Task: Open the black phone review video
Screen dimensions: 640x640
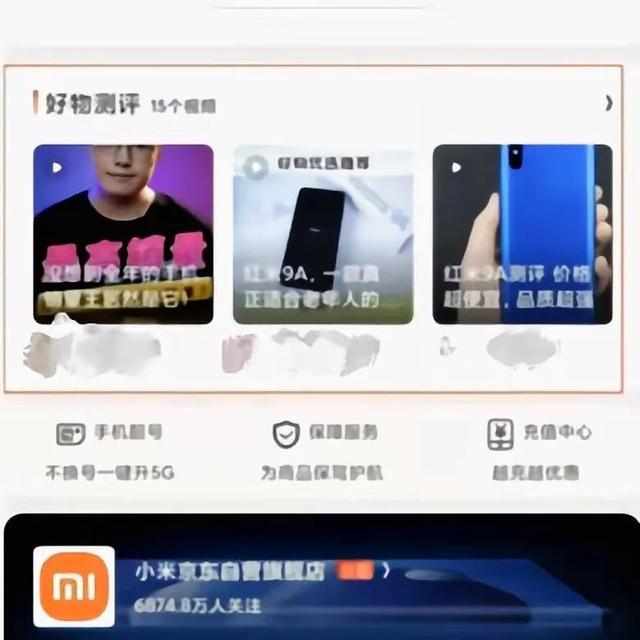Action: (x=322, y=234)
